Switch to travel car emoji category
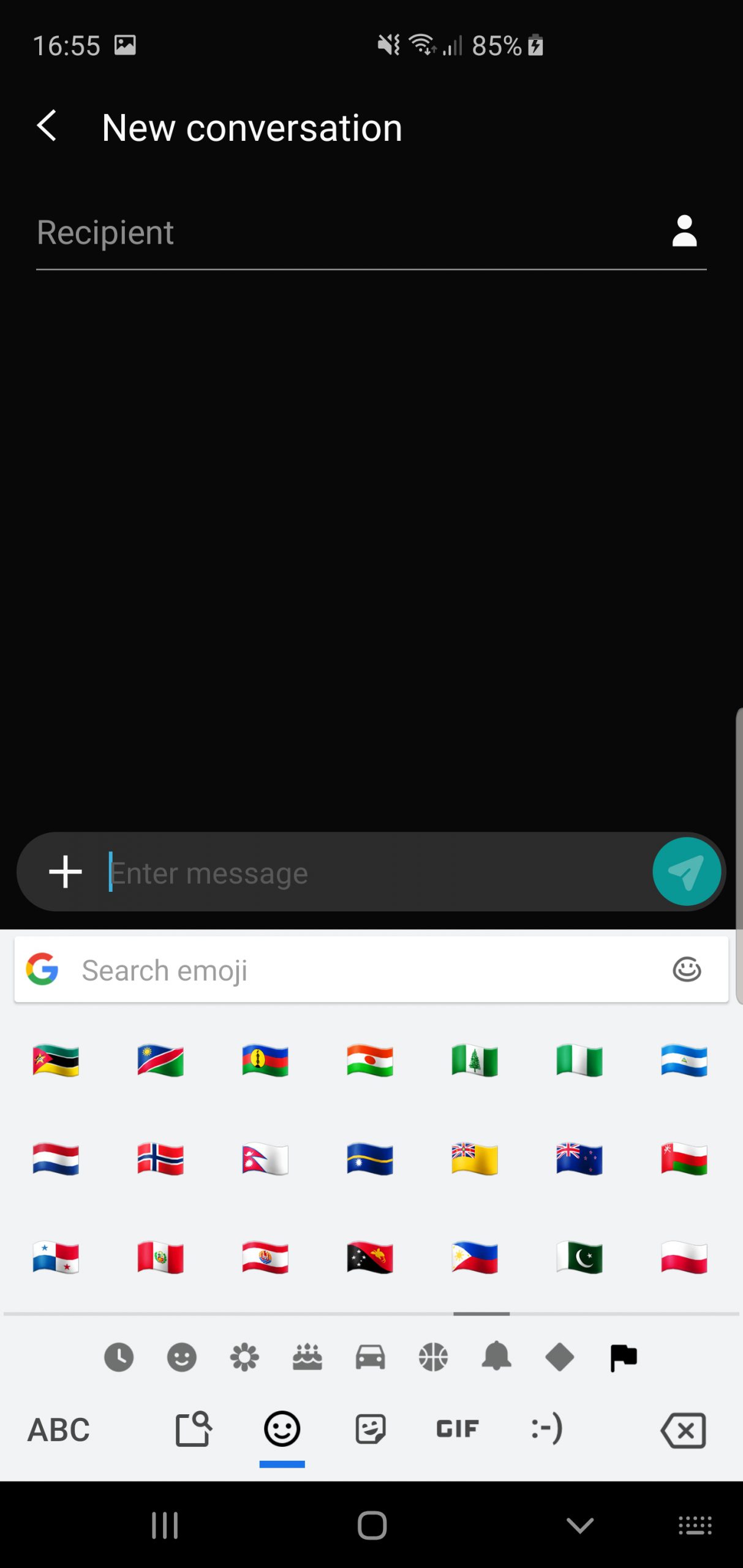 371,1357
